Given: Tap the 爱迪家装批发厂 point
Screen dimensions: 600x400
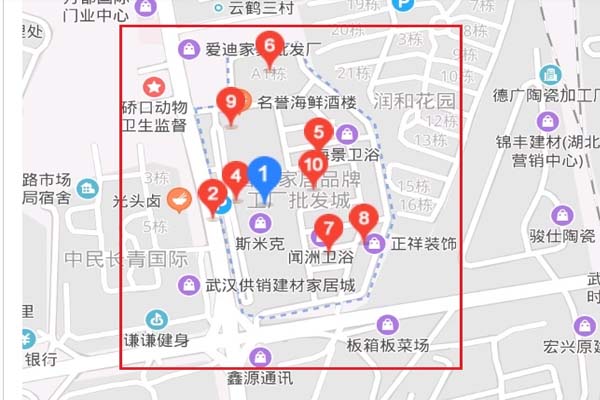Looking at the screenshot, I should 187,48.
